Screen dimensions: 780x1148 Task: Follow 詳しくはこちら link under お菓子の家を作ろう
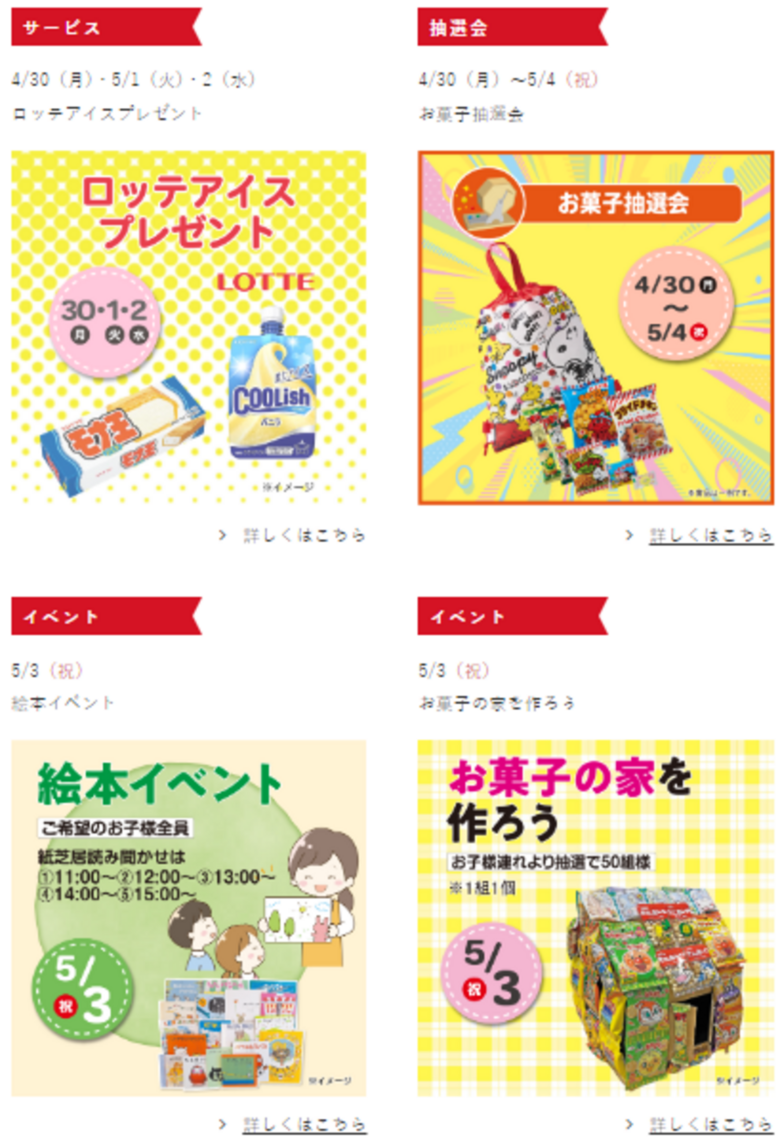click(711, 1125)
